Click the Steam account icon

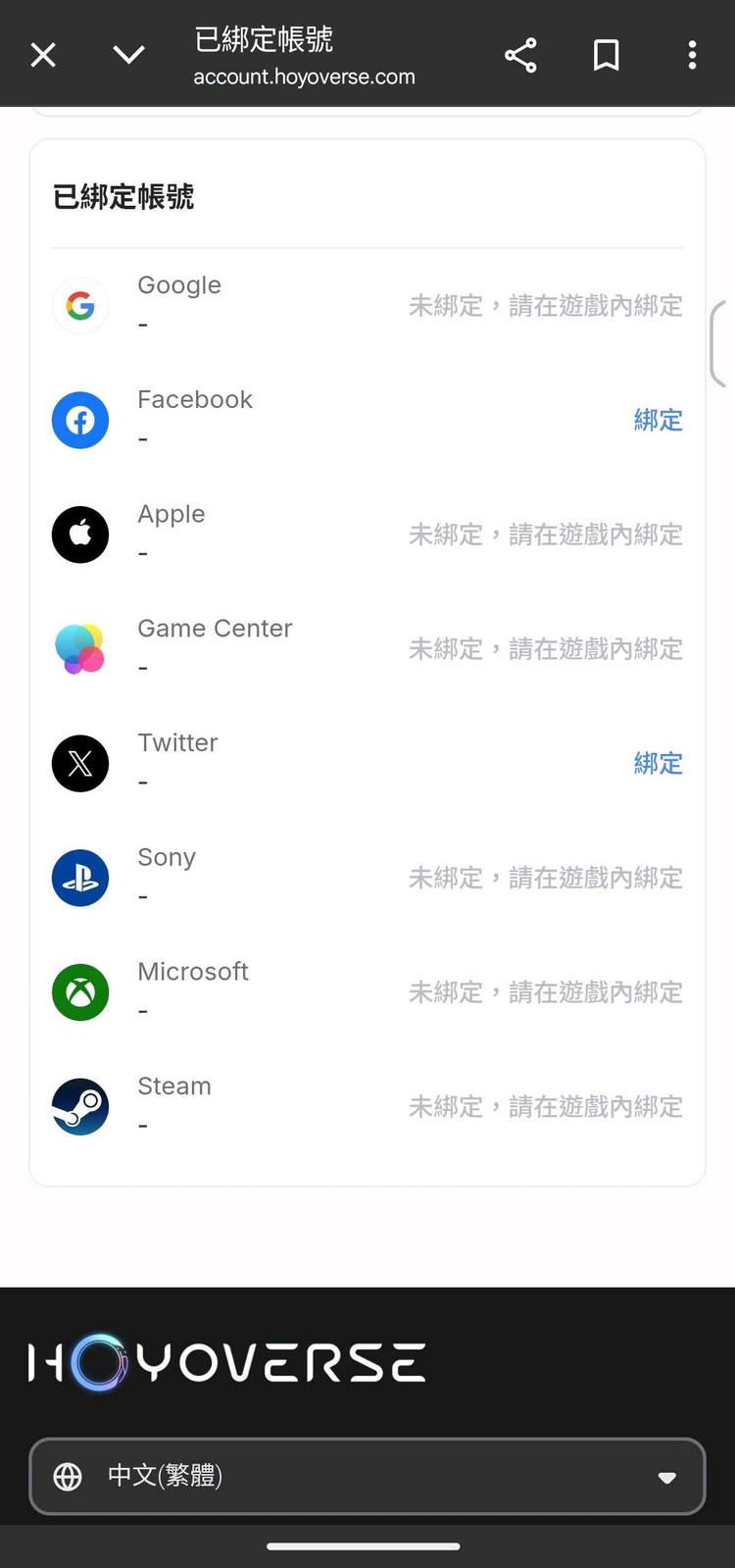80,1106
